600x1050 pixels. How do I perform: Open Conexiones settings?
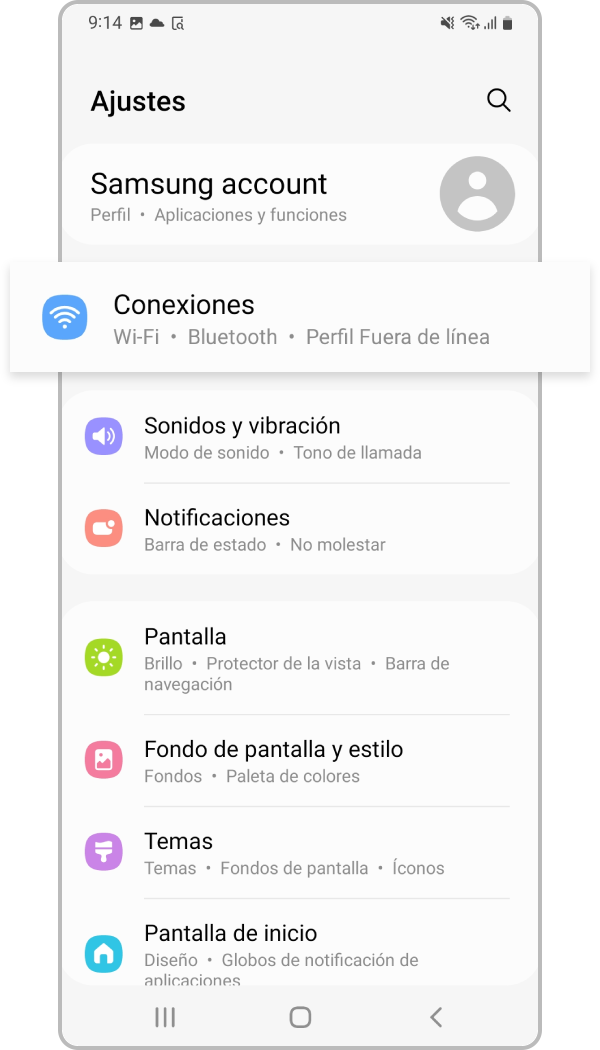coord(300,318)
